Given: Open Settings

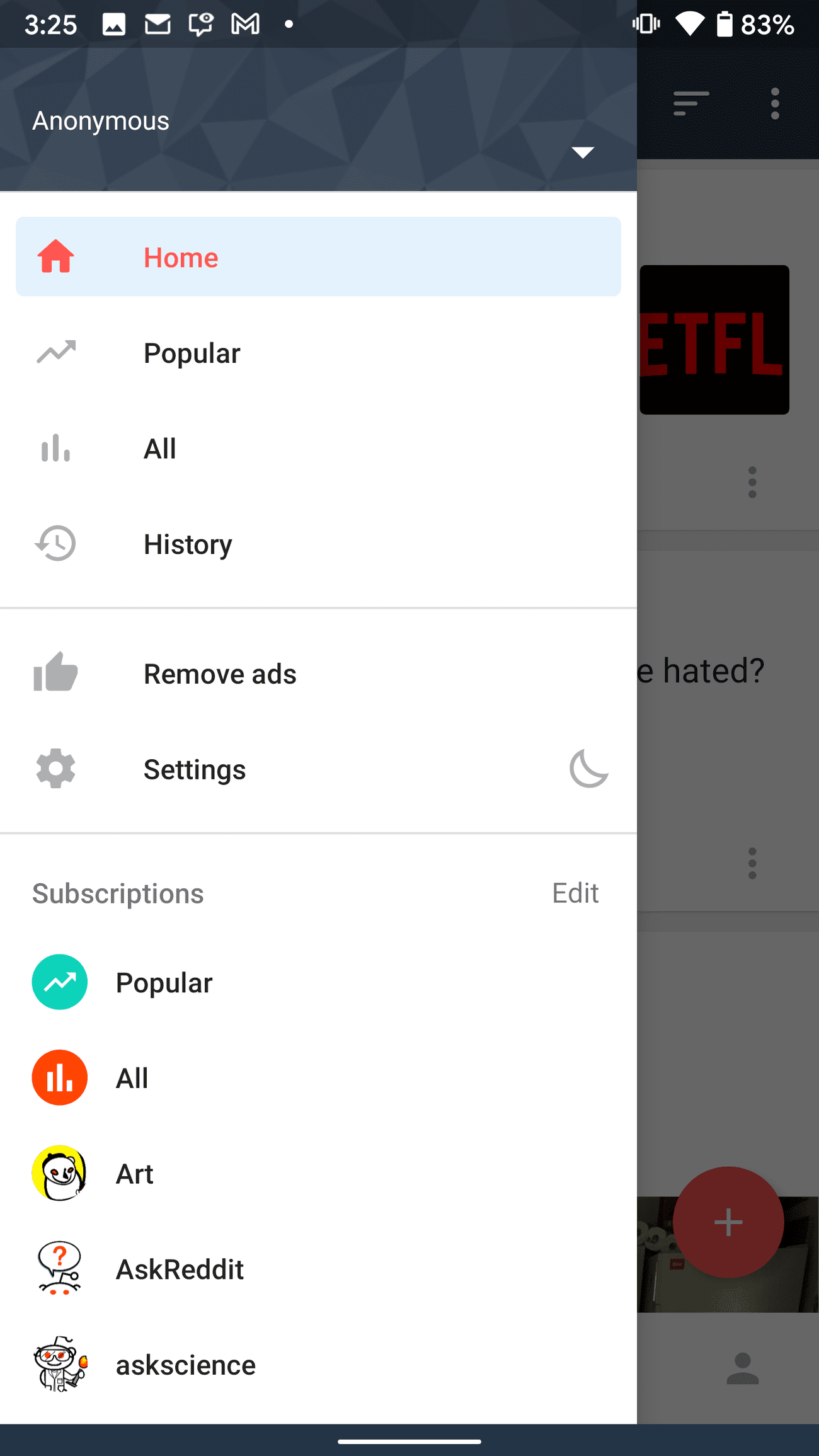Looking at the screenshot, I should tap(194, 769).
